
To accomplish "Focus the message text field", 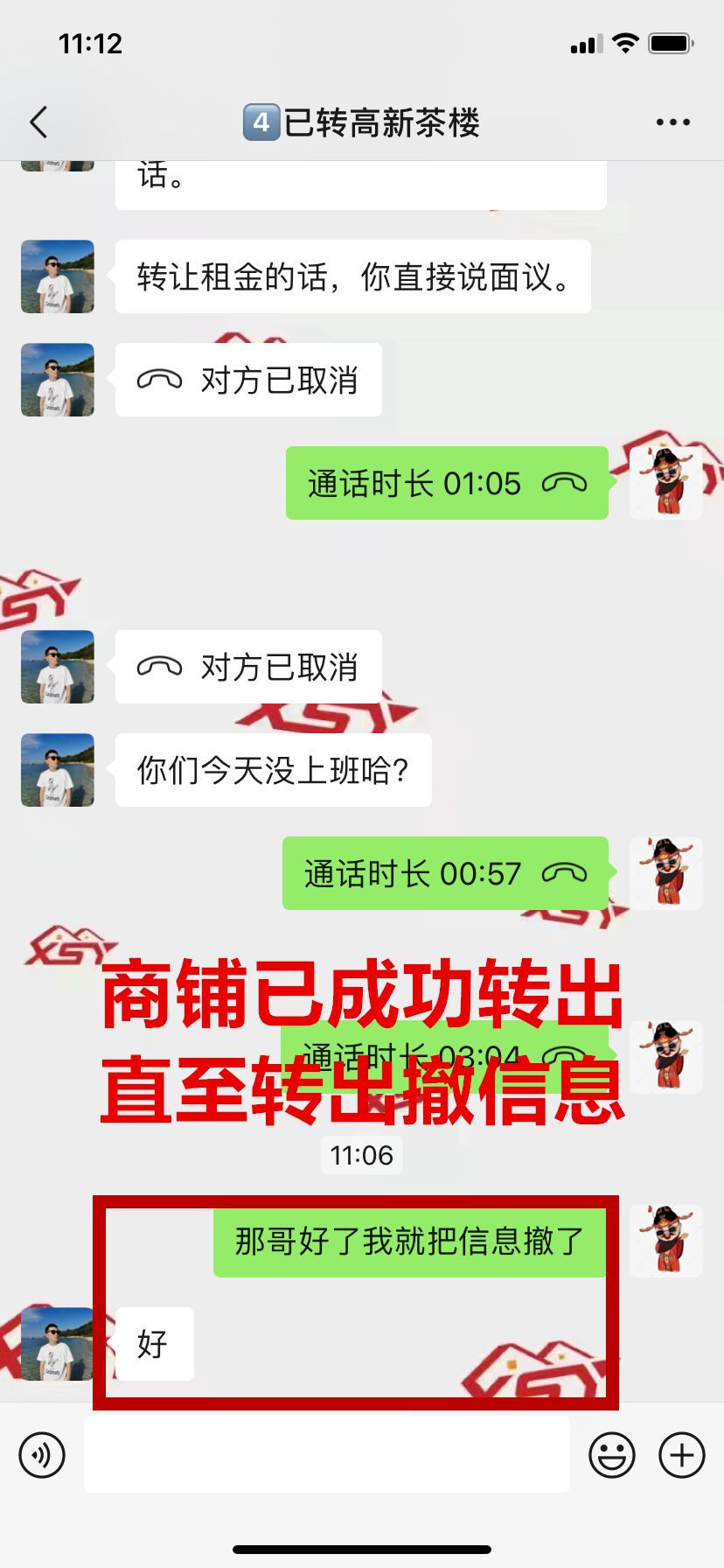I will 326,1455.
